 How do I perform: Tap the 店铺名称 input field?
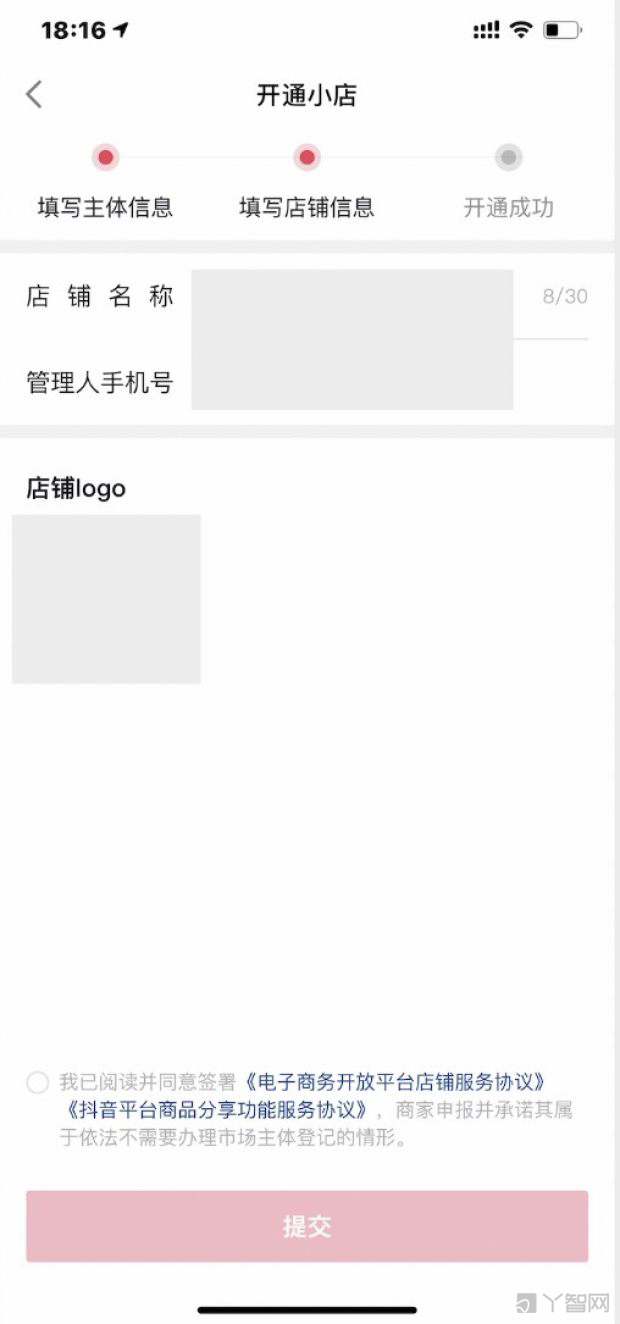(x=352, y=298)
